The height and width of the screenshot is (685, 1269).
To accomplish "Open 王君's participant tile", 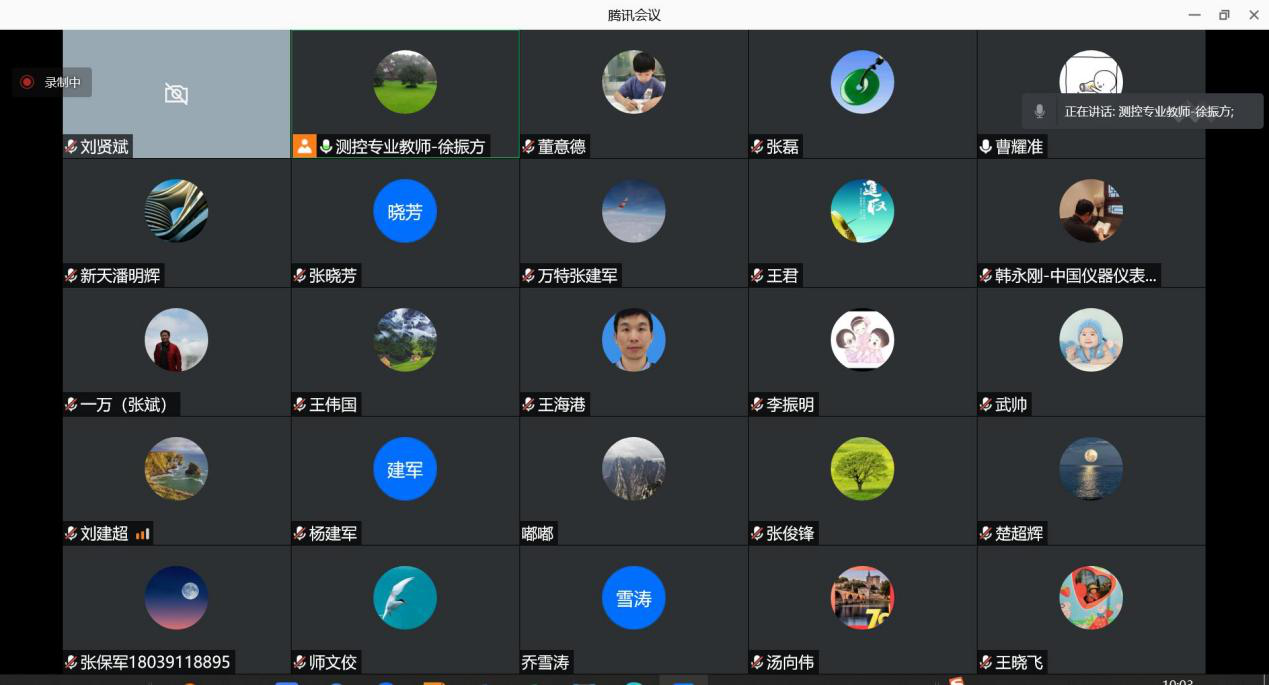I will pos(862,222).
